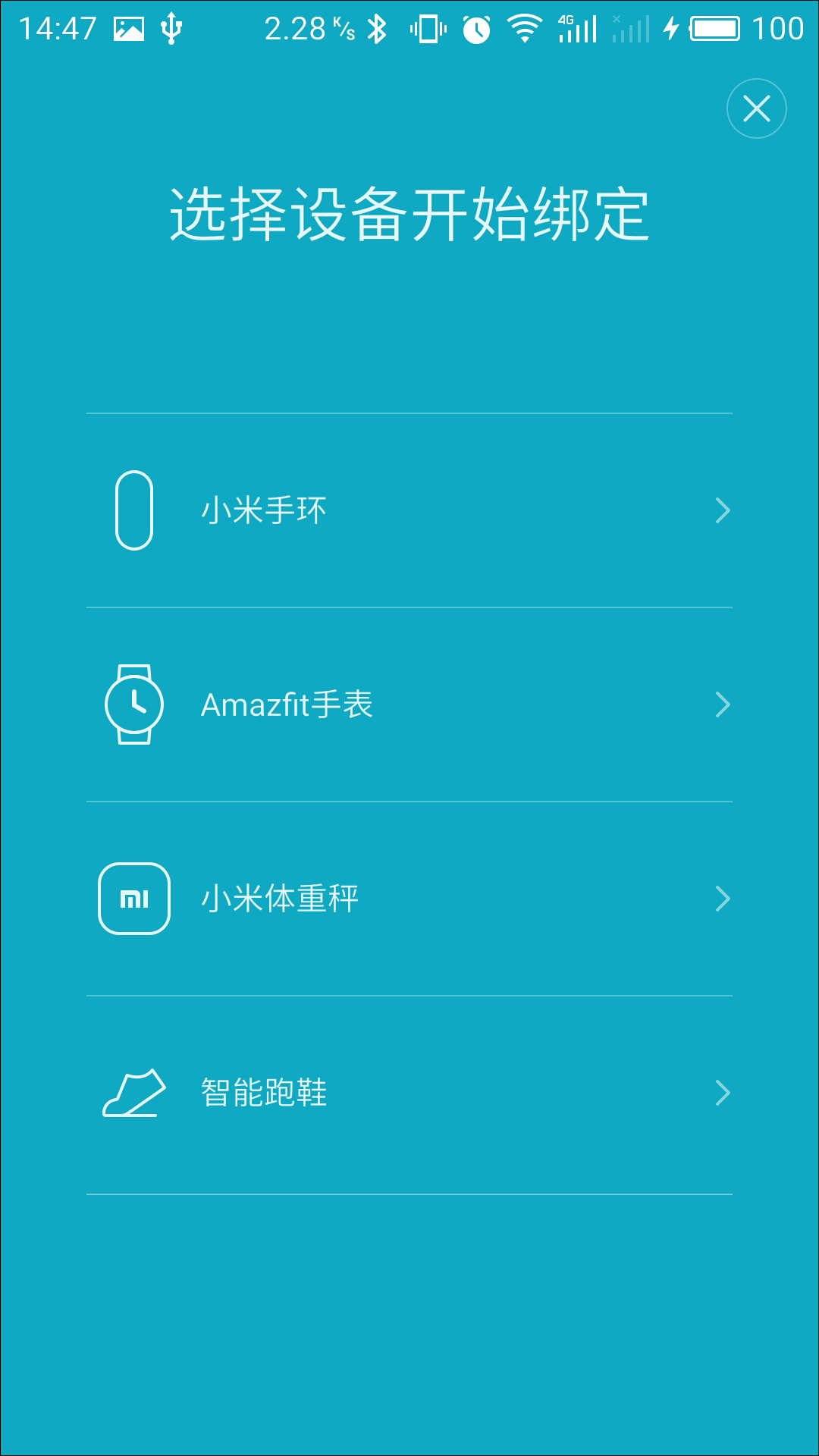The height and width of the screenshot is (1456, 819).
Task: Open the 智能跑鞋 row arrow
Action: tap(722, 1092)
